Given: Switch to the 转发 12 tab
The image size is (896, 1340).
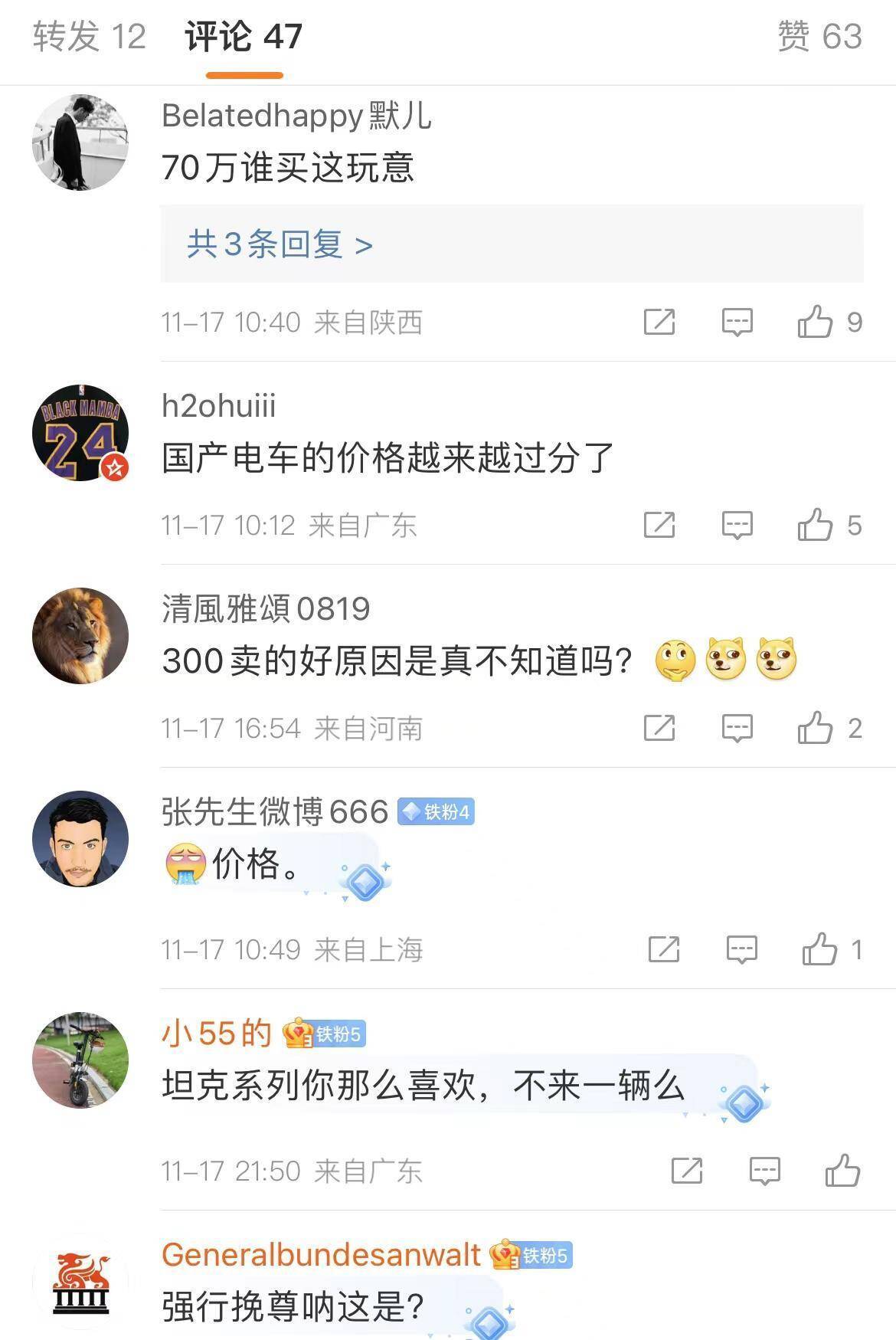Looking at the screenshot, I should pos(89,36).
